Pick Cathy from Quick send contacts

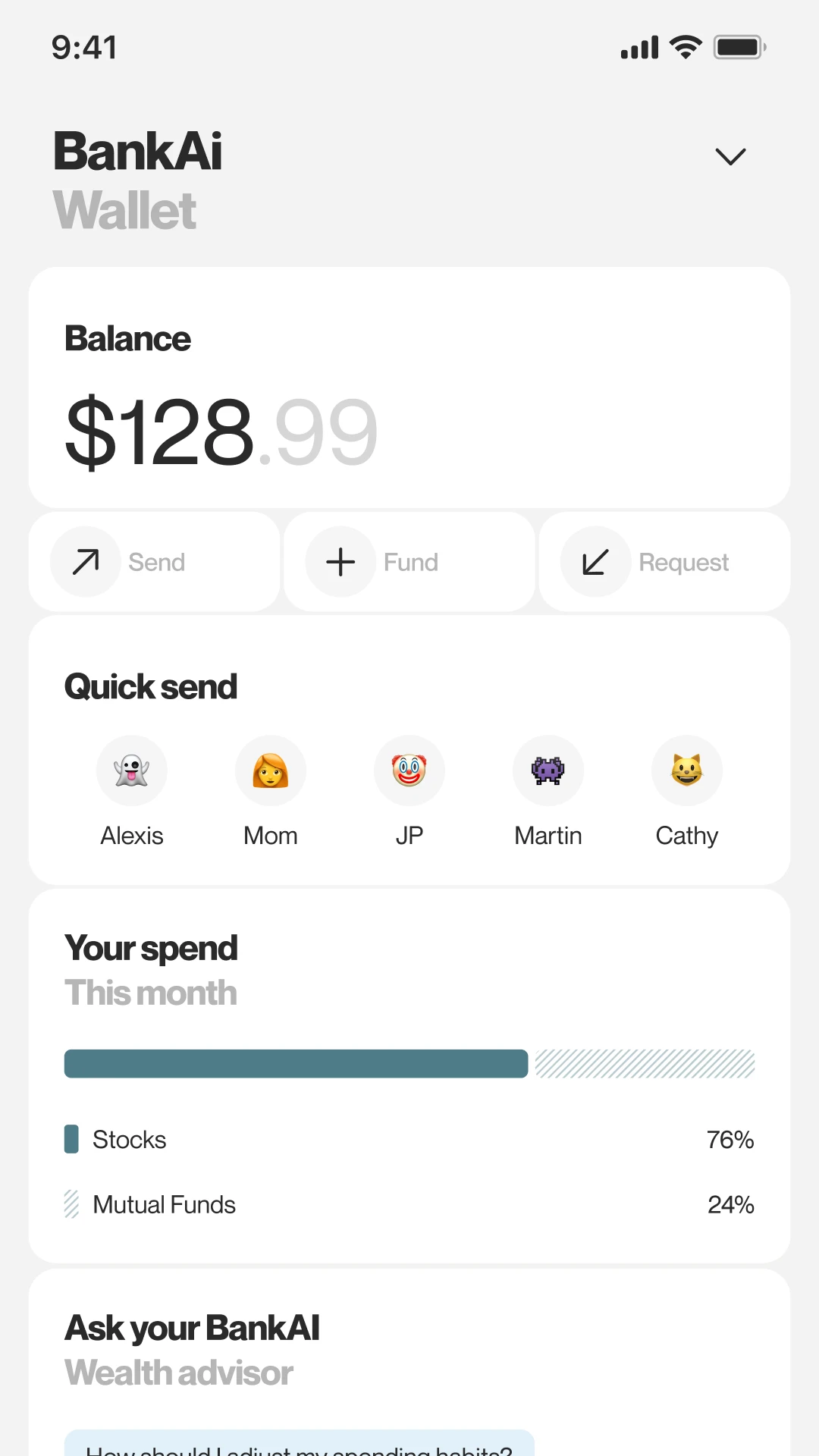pyautogui.click(x=687, y=792)
